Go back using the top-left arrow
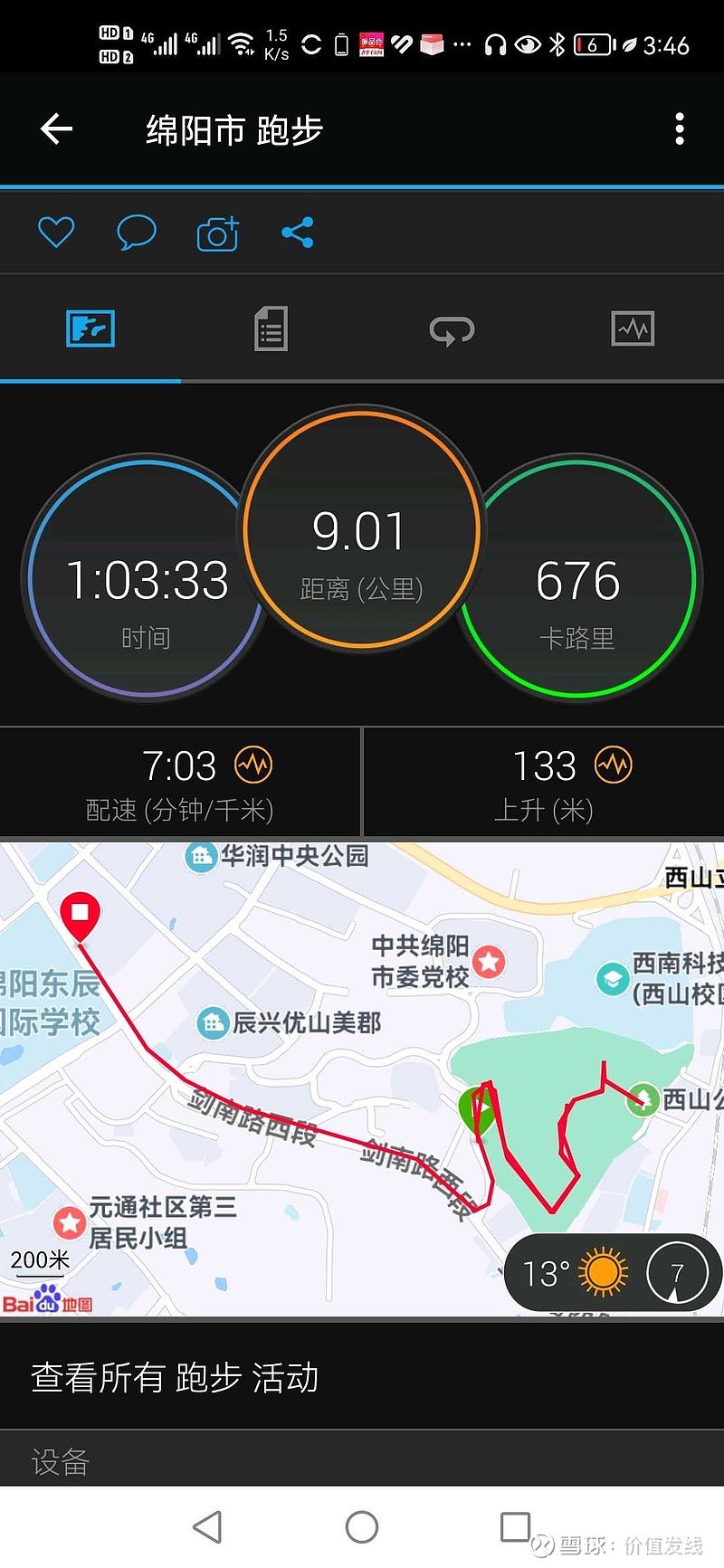The width and height of the screenshot is (724, 1568). pyautogui.click(x=56, y=129)
